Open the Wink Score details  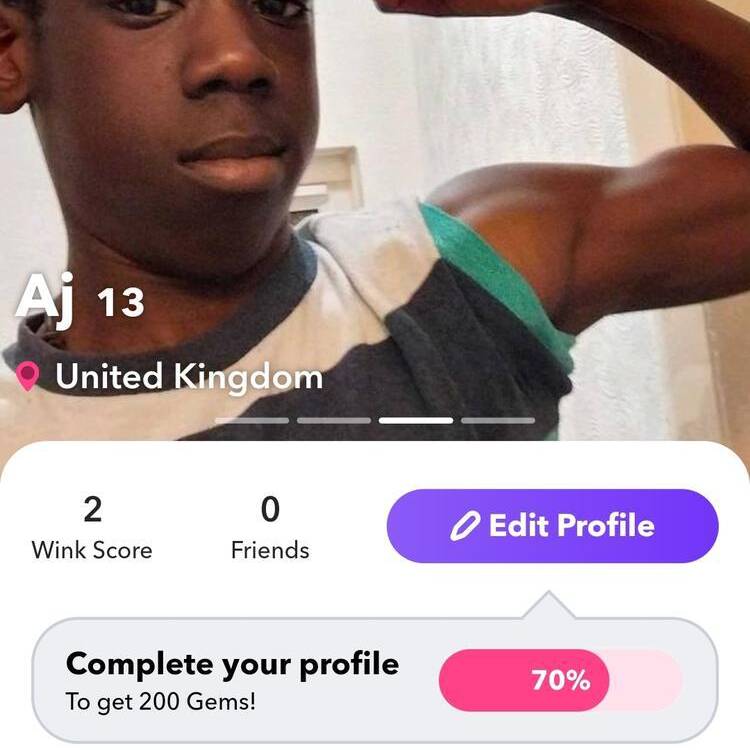pos(92,527)
